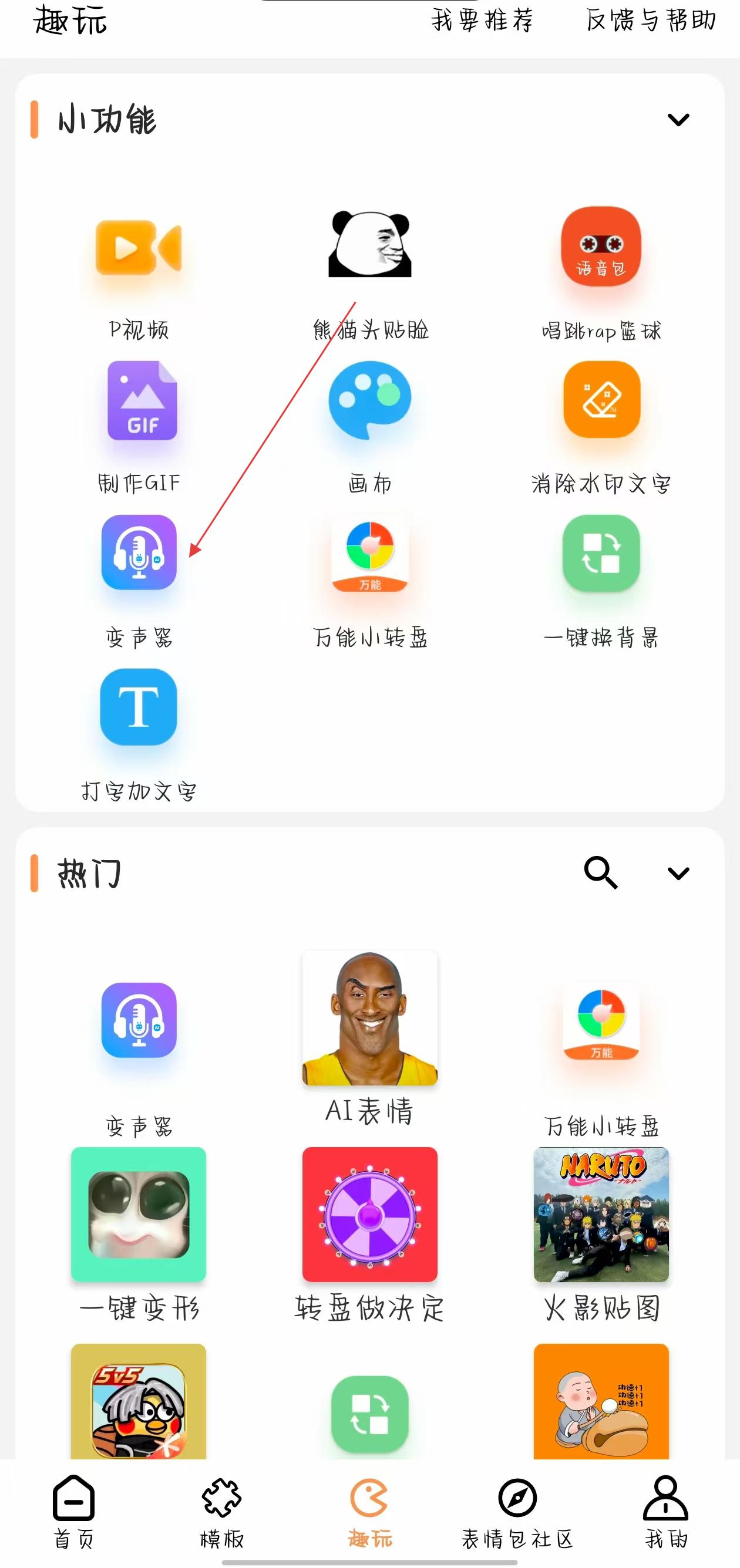Open 我要推荐 at the top
Viewport: 740px width, 1568px height.
click(x=482, y=21)
